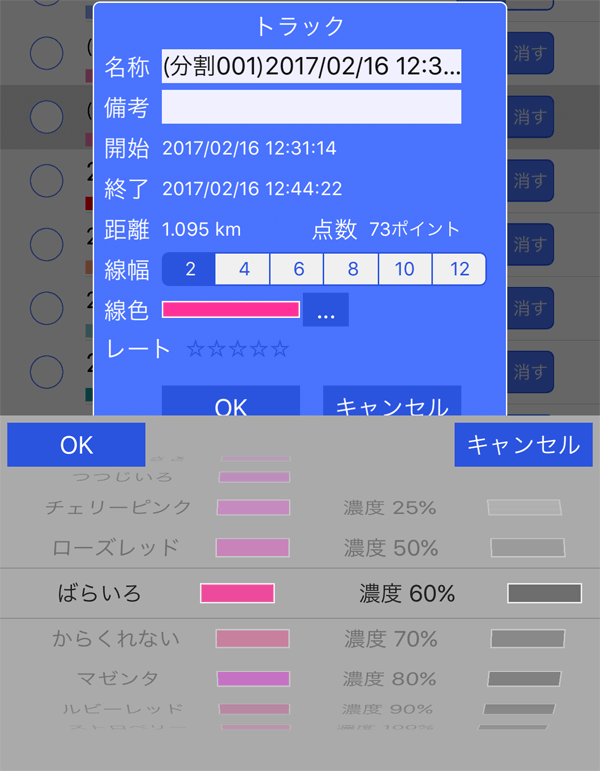Set the star rating under レート

238,350
